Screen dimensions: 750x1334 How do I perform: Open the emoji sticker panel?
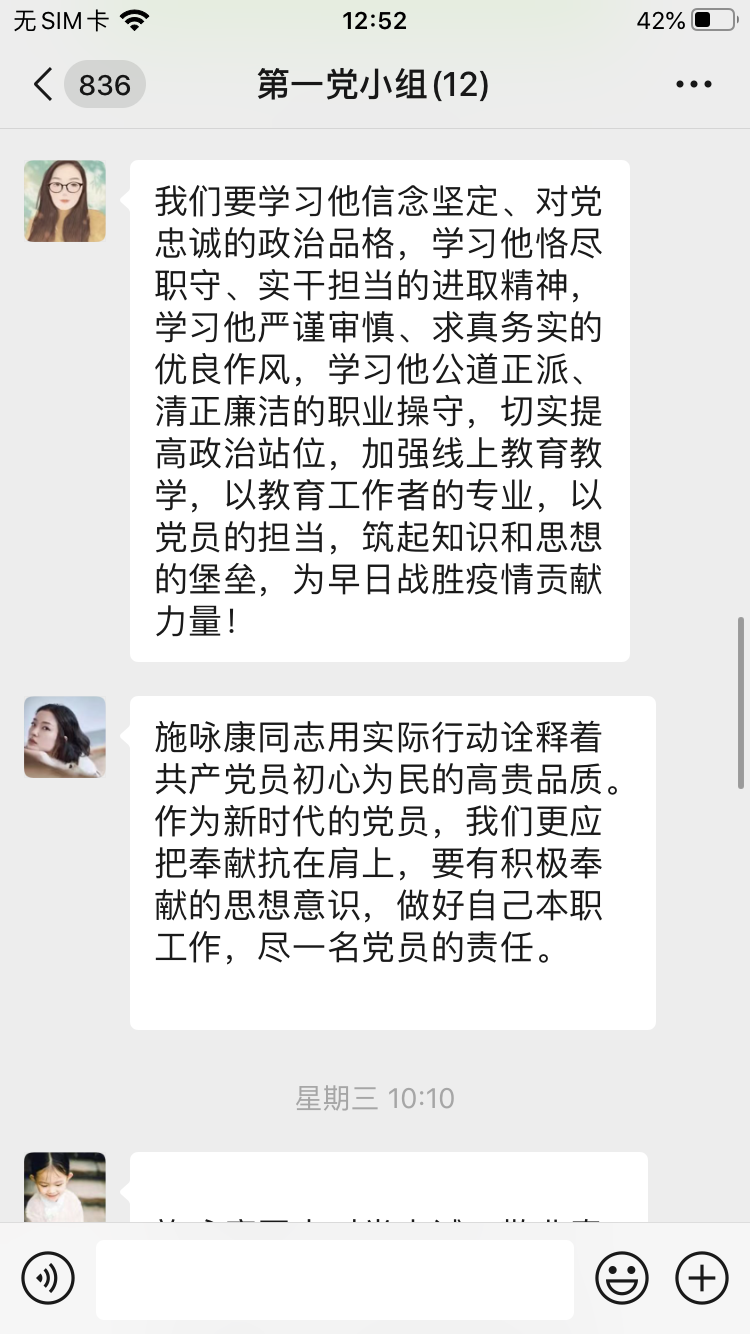coord(622,1278)
